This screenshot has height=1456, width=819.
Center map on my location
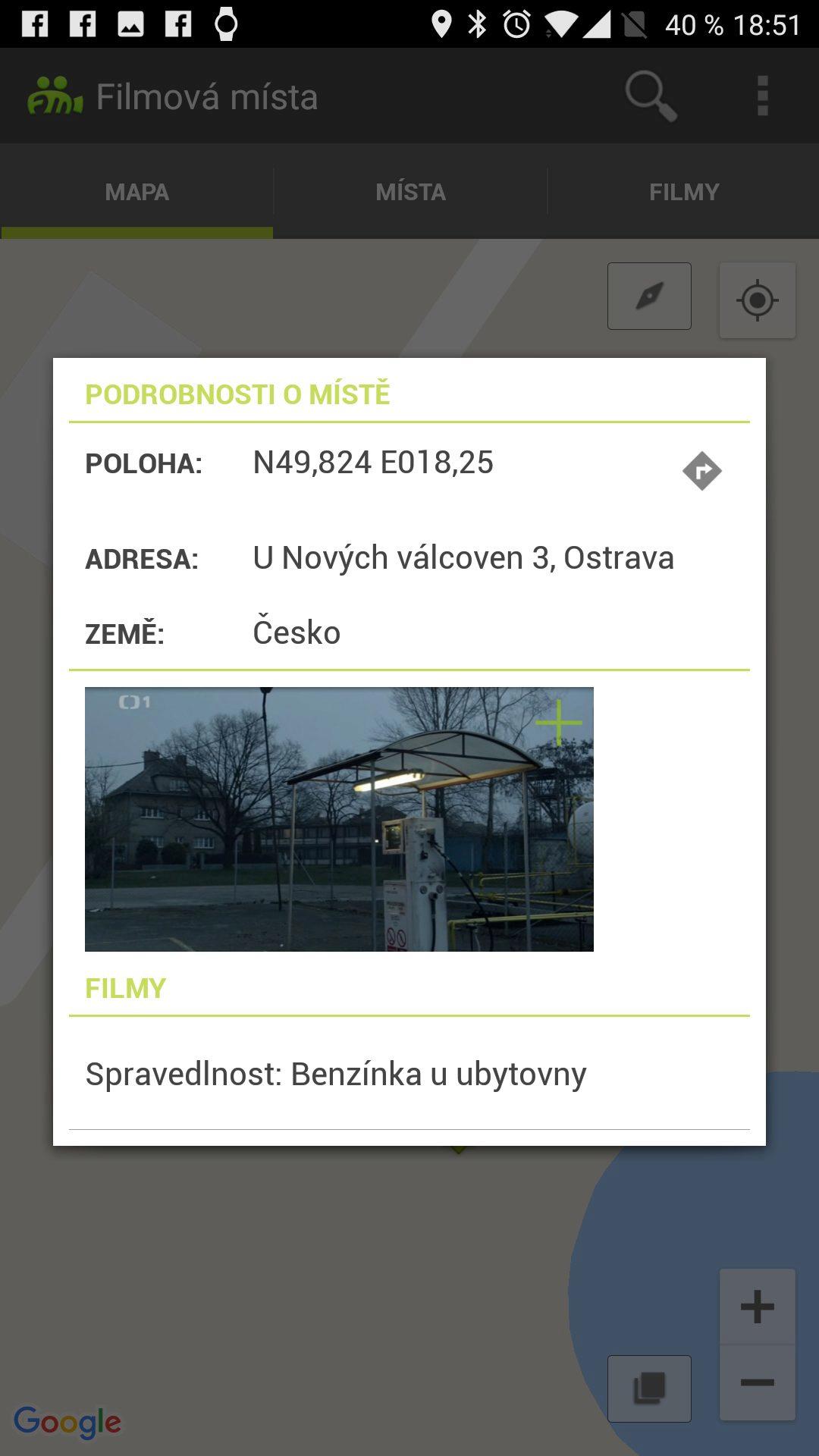758,300
